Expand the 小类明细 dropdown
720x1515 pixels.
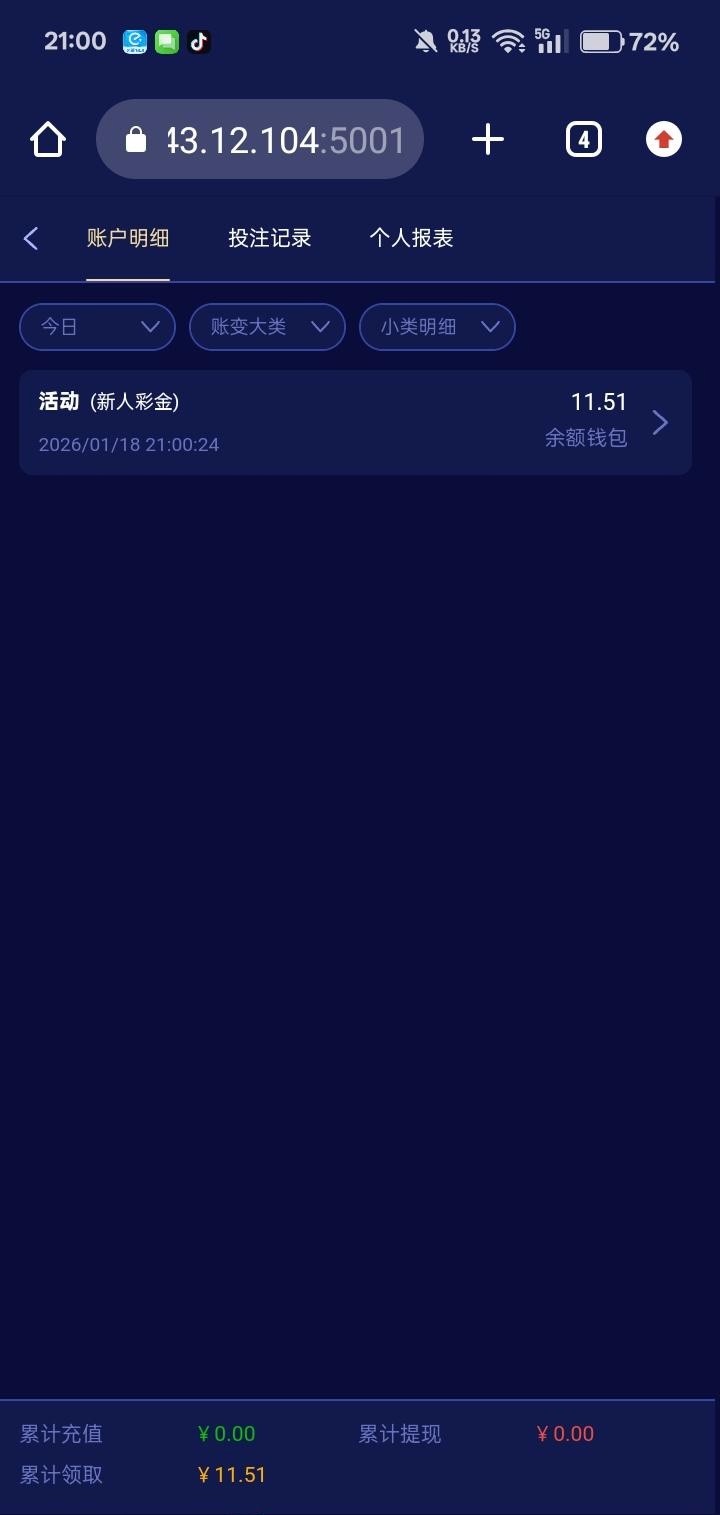click(x=437, y=327)
